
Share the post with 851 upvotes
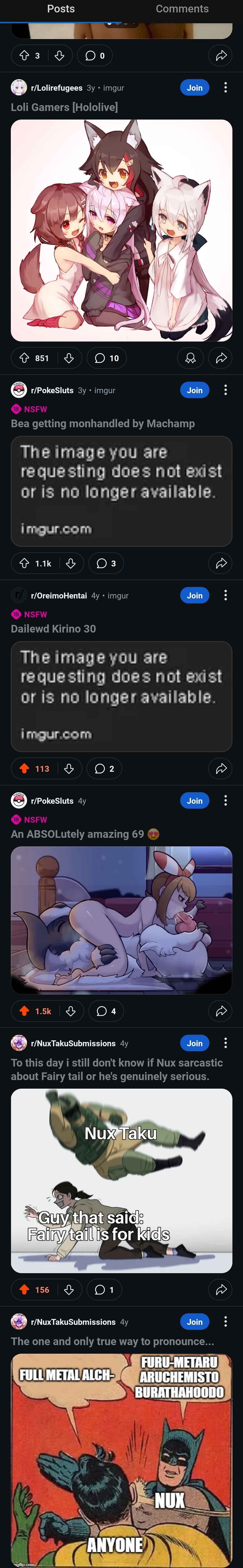point(221,358)
